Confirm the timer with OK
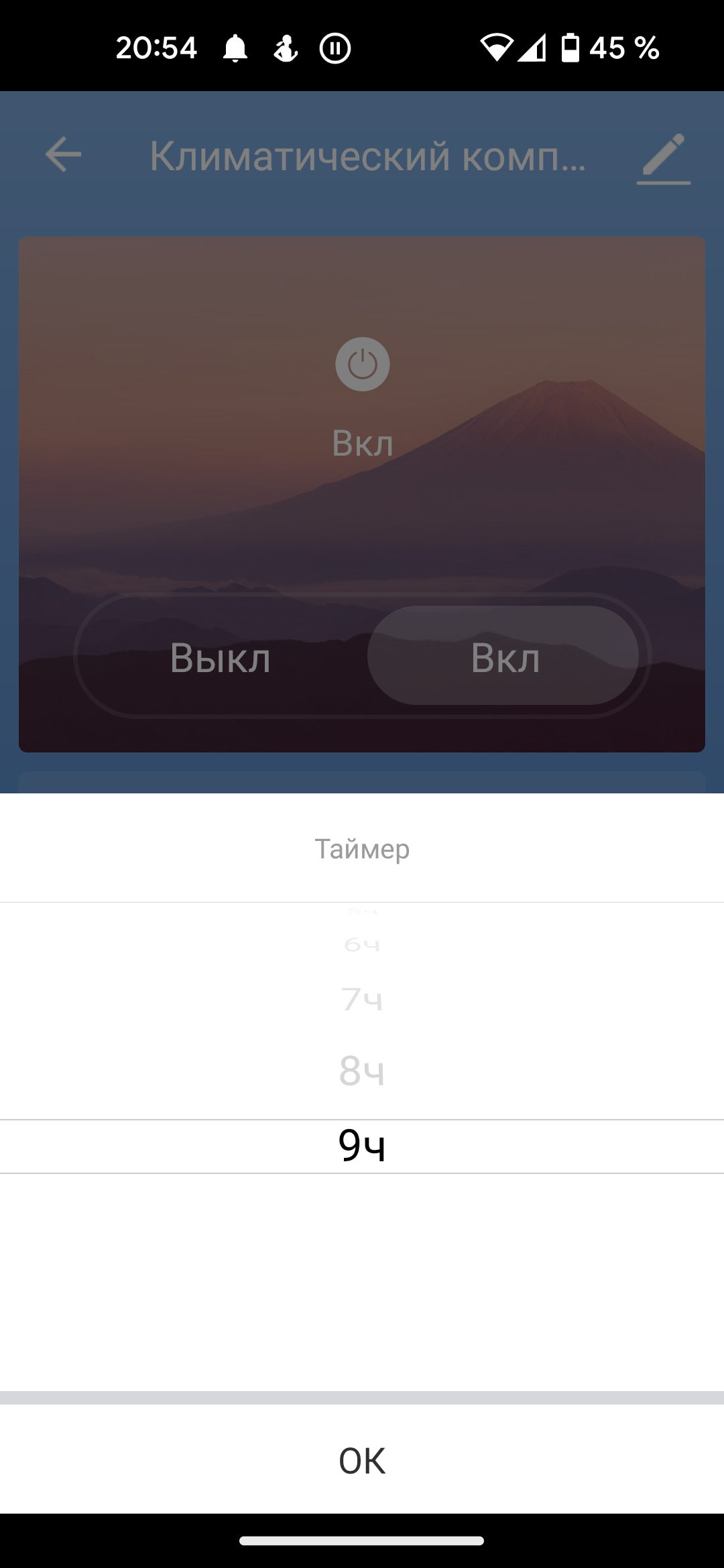 (362, 1460)
